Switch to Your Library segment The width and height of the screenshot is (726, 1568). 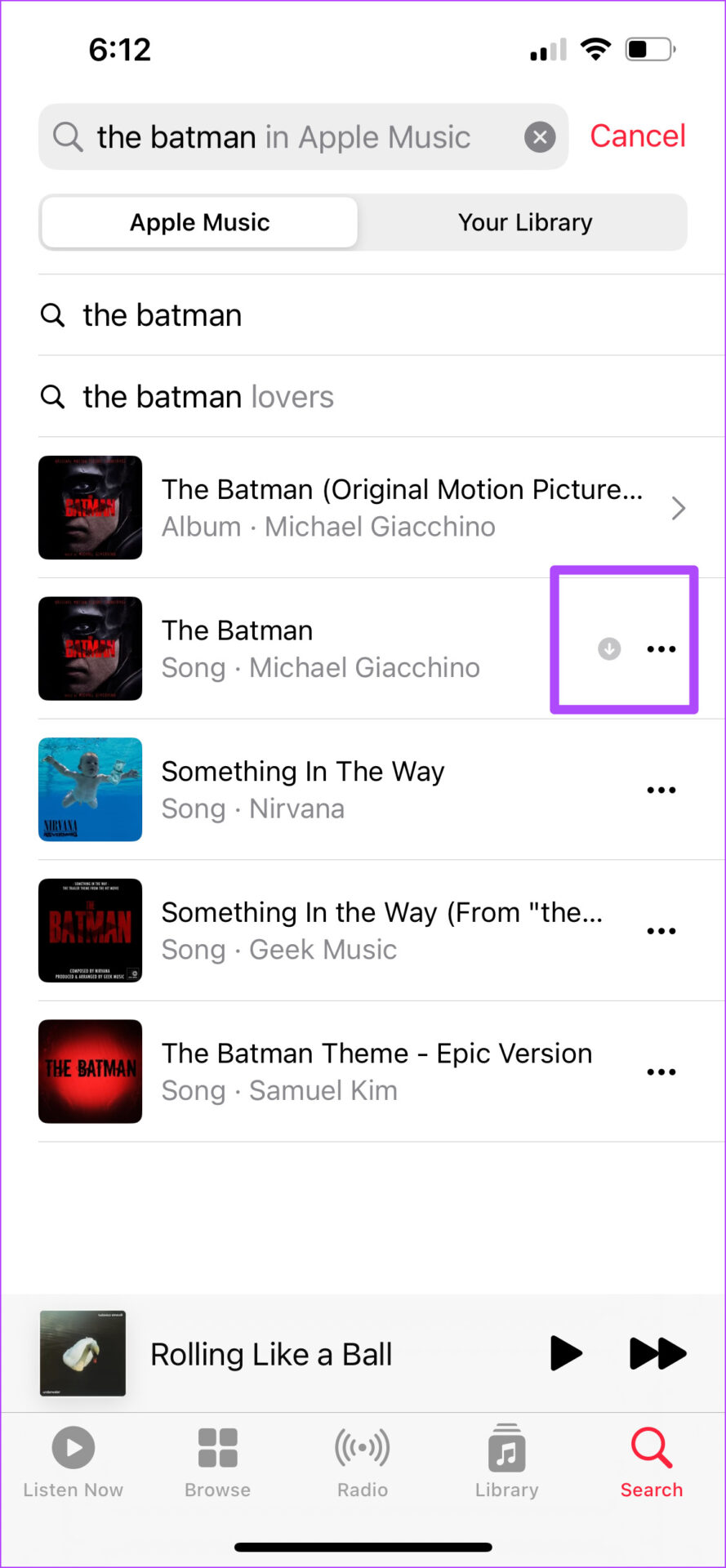click(x=525, y=222)
